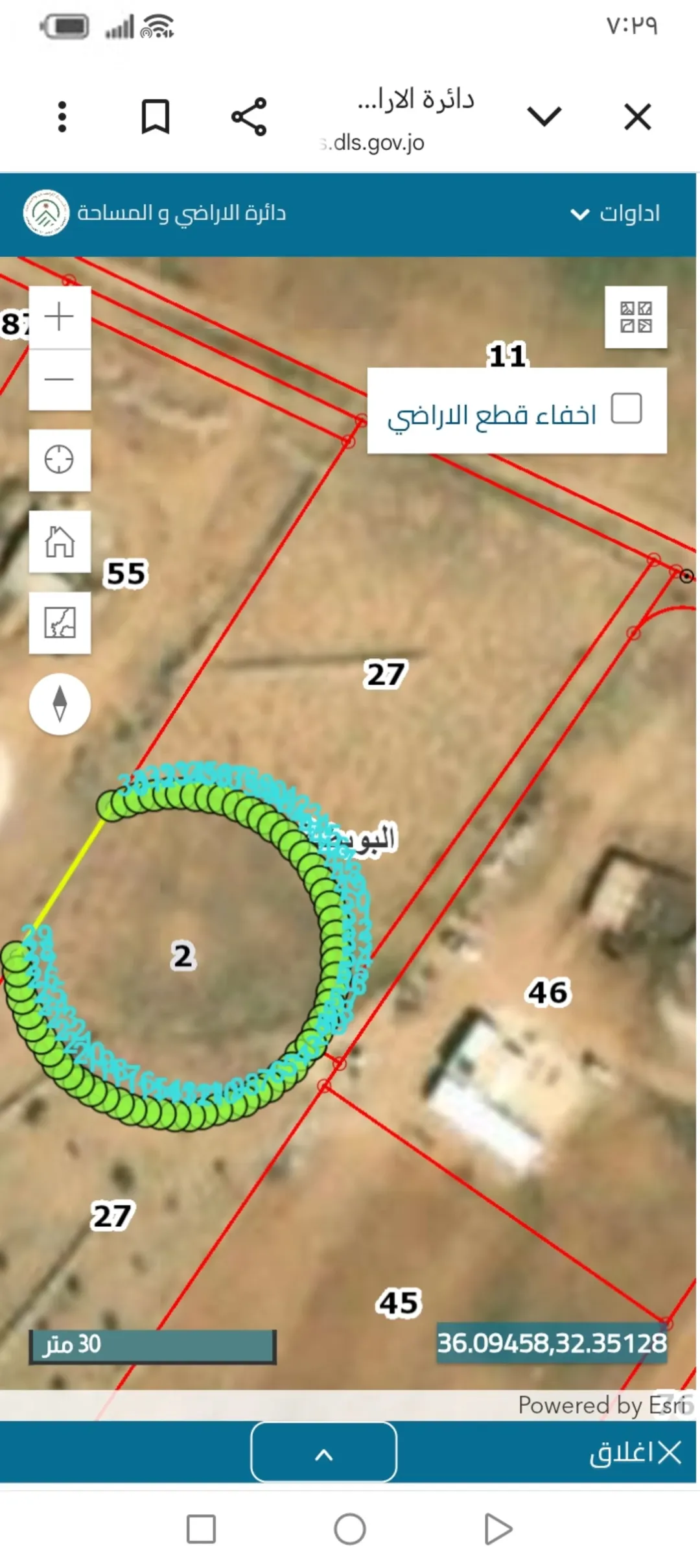Viewport: 700px width, 1568px height.
Task: Open the ادوات tools dropdown
Action: click(x=614, y=213)
